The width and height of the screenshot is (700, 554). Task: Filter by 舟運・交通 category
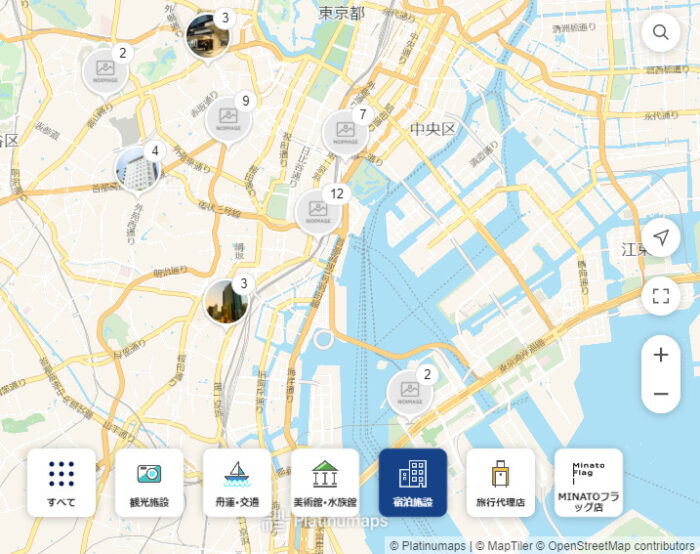pos(237,482)
